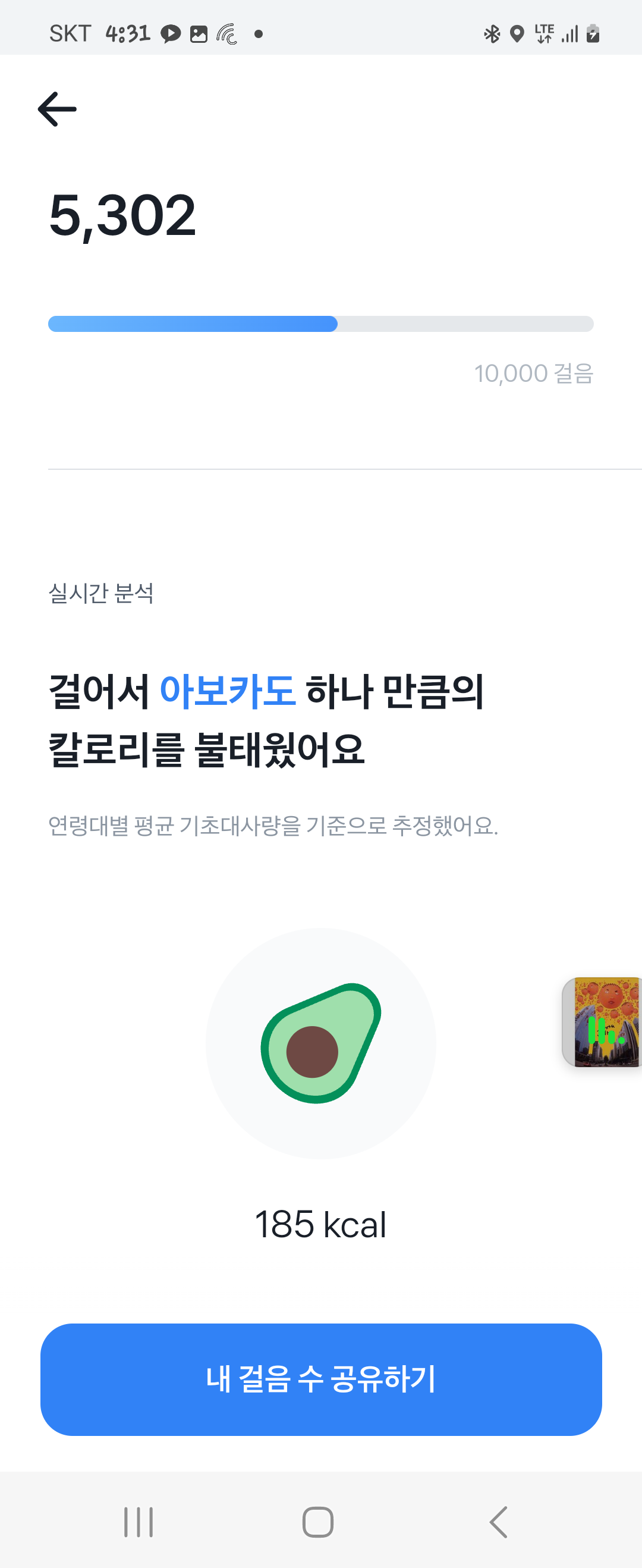Go back using the top arrow
642x1568 pixels.
pyautogui.click(x=57, y=109)
